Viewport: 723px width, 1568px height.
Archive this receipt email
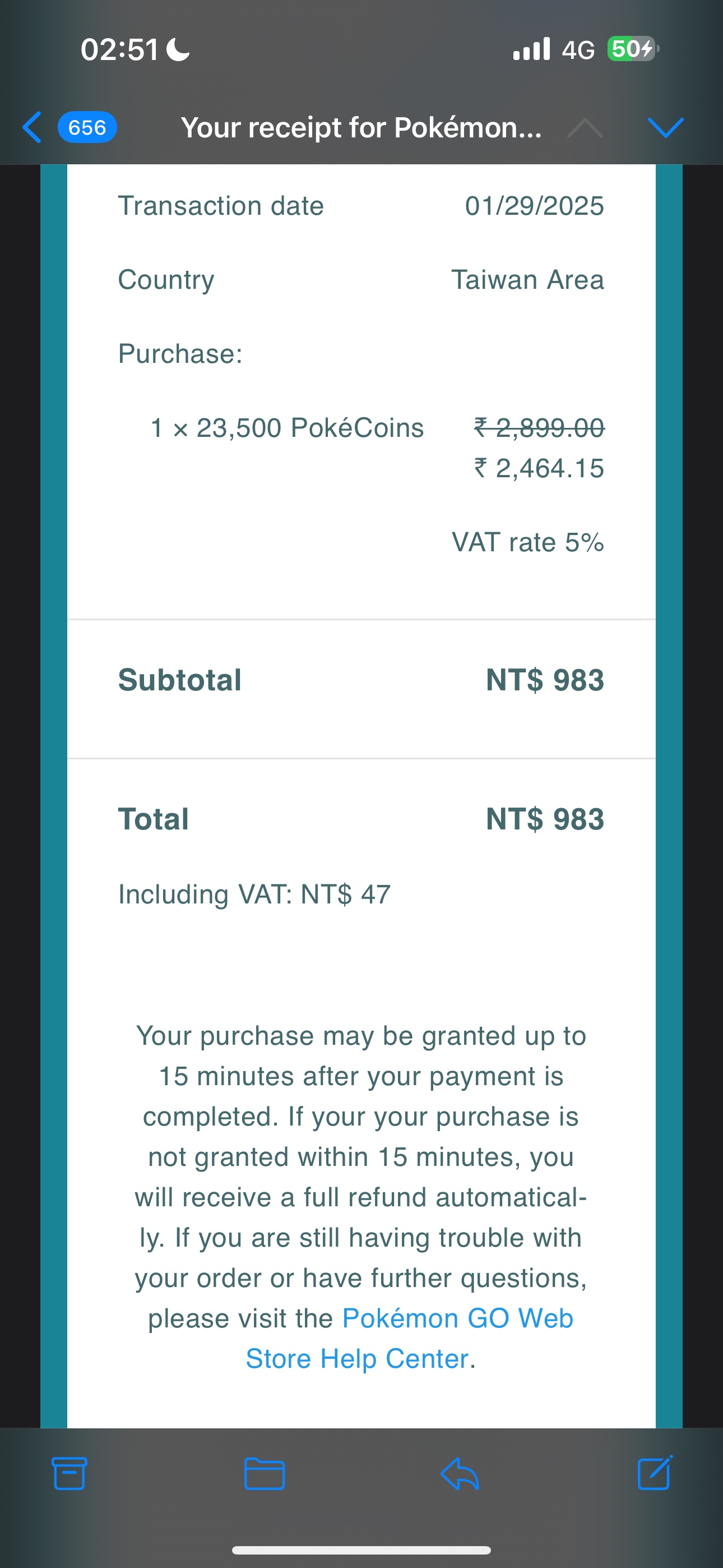click(69, 1474)
